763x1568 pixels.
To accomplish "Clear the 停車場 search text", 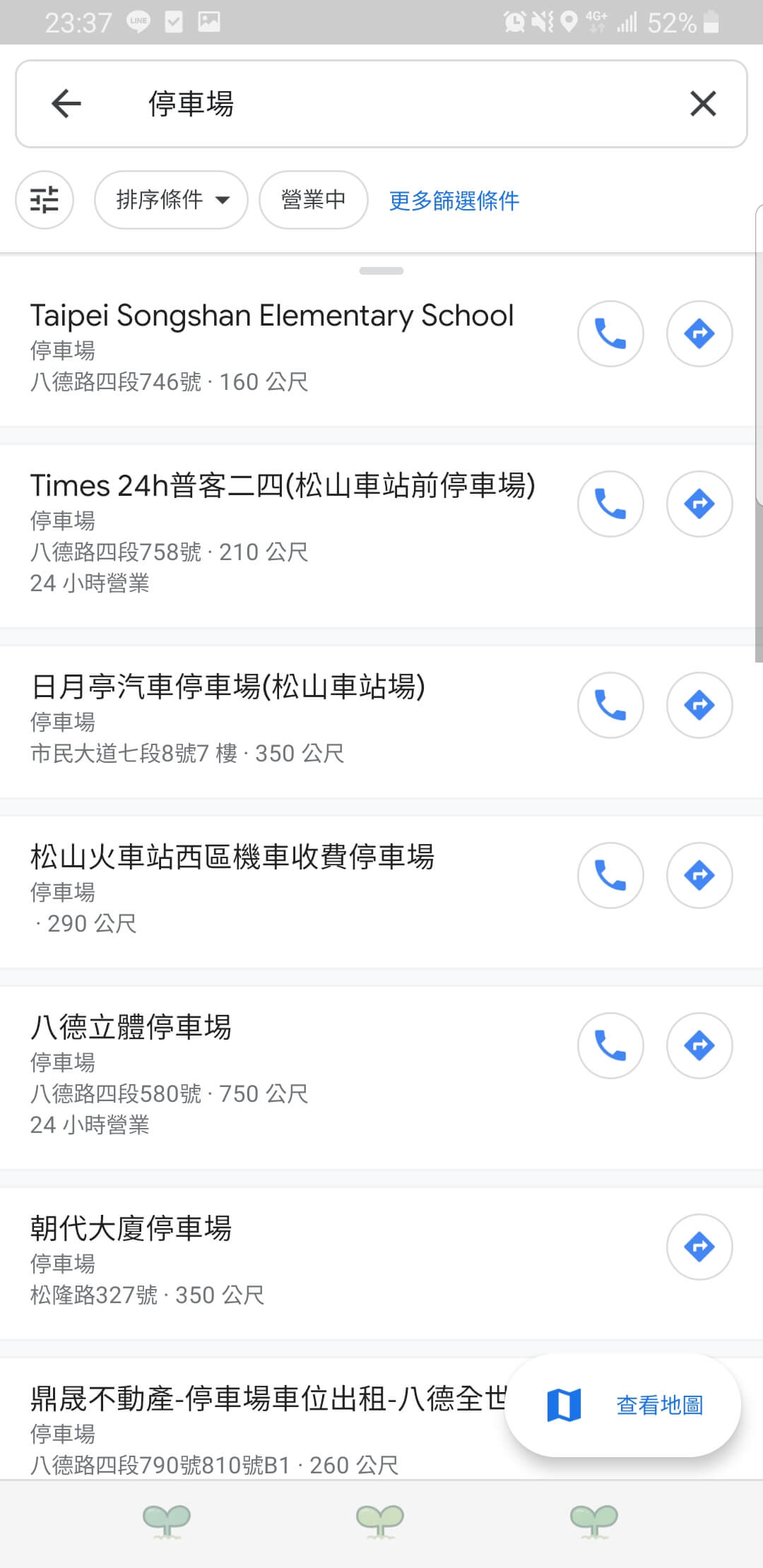I will [x=702, y=104].
